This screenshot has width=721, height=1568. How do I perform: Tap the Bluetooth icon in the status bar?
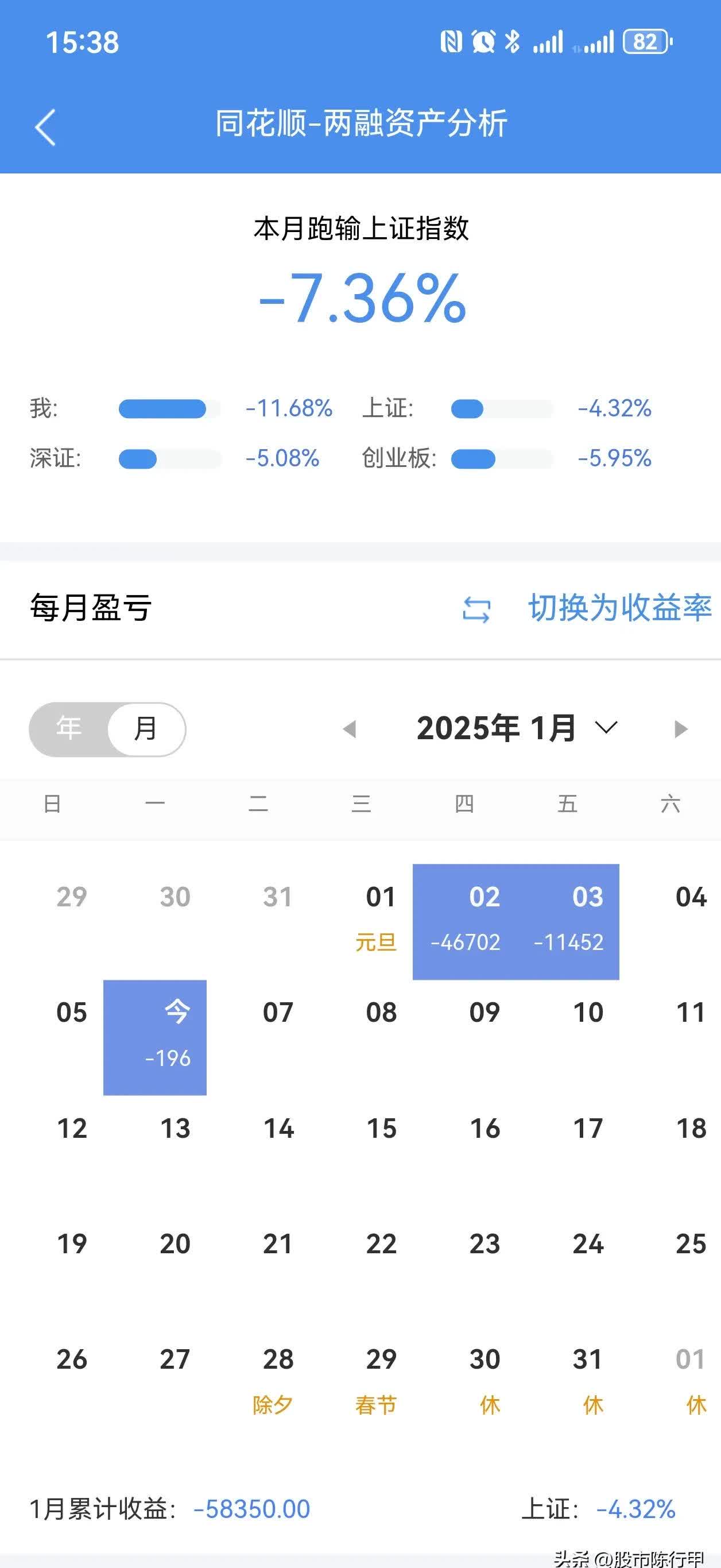click(513, 41)
